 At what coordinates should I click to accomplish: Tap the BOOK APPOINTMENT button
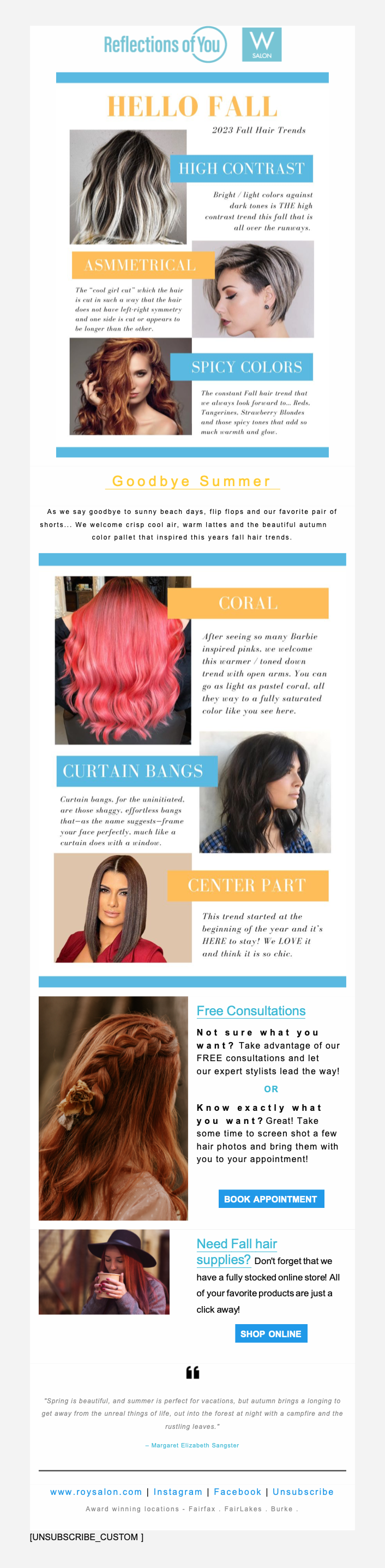pyautogui.click(x=270, y=1199)
